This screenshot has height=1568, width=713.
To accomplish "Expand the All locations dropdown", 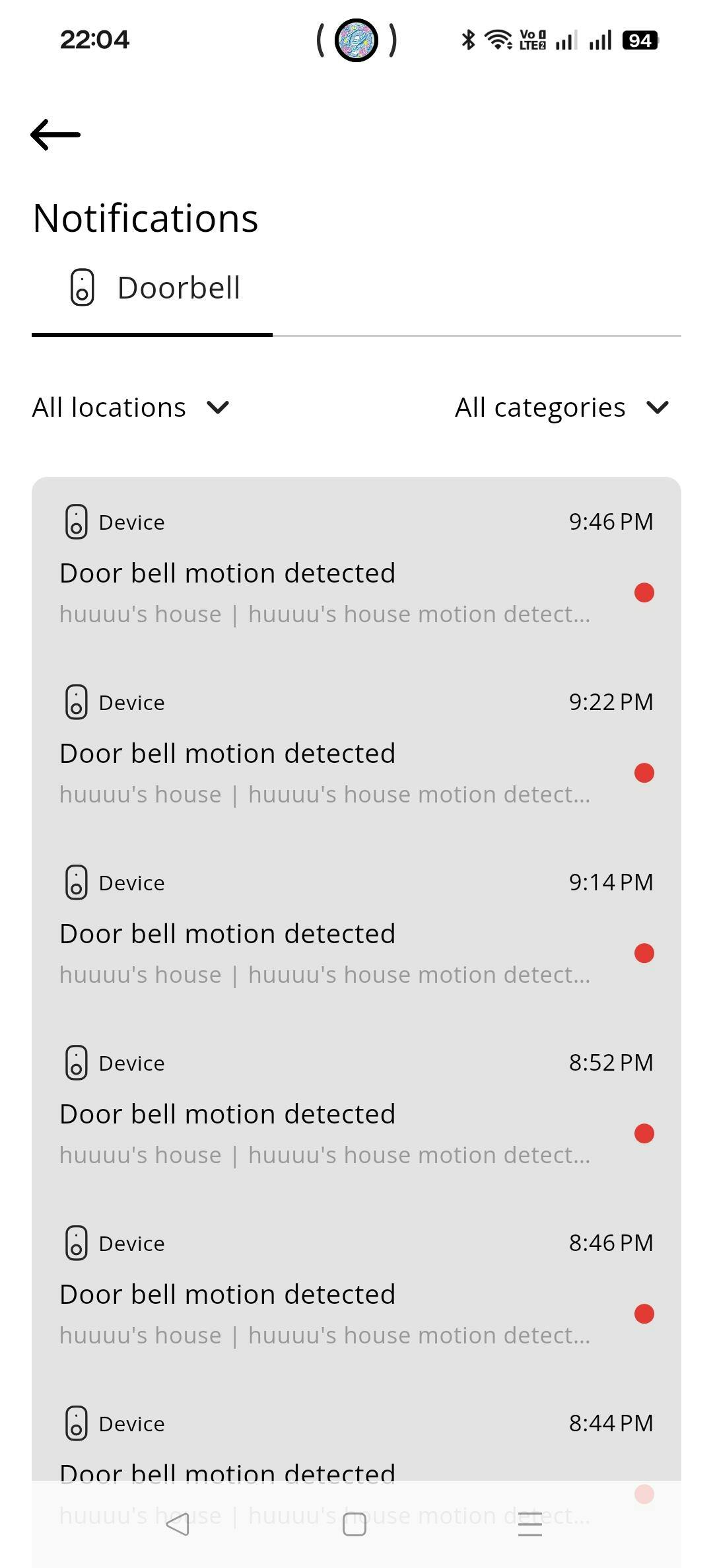I will 131,408.
